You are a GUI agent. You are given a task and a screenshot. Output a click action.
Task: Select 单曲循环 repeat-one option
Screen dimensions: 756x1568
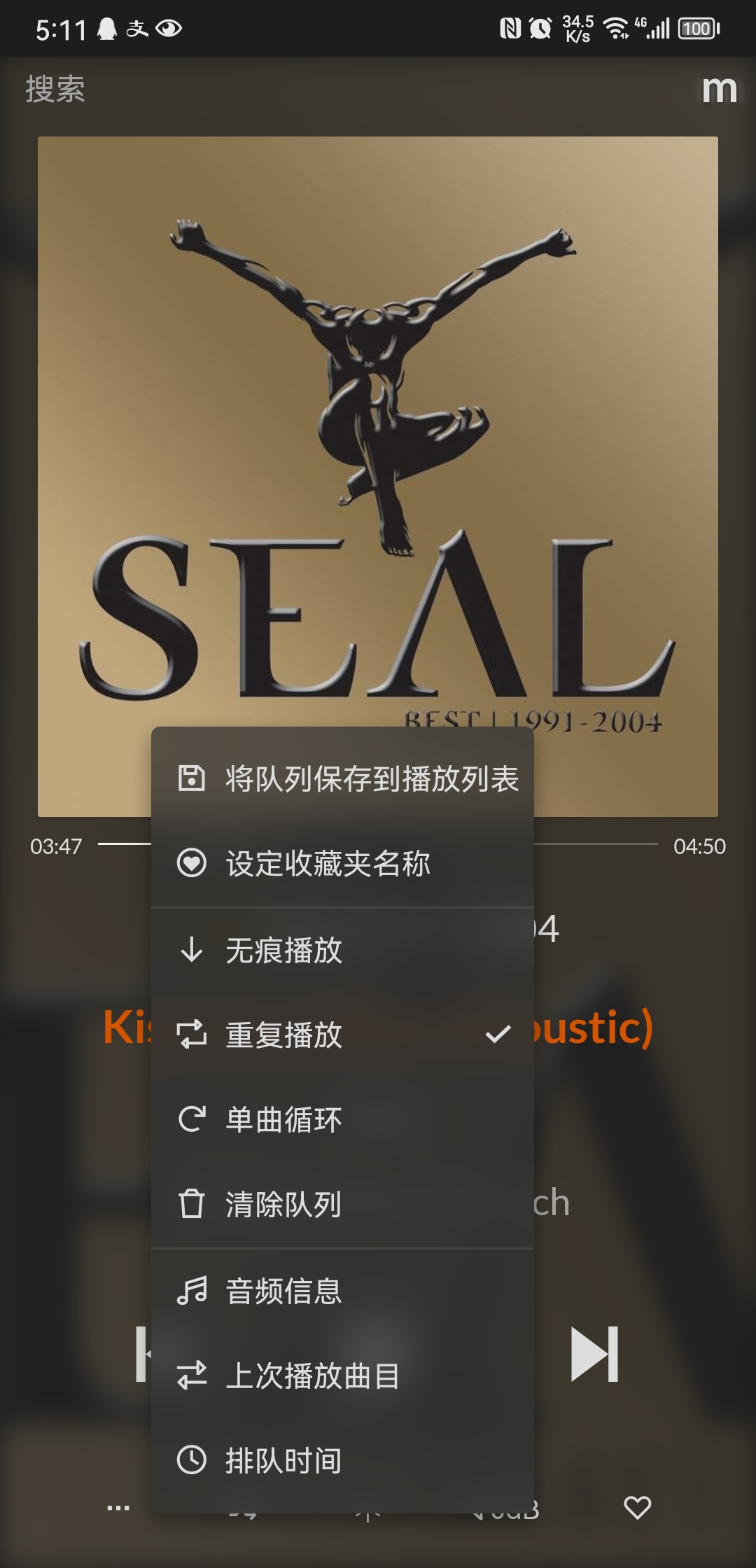point(342,1119)
